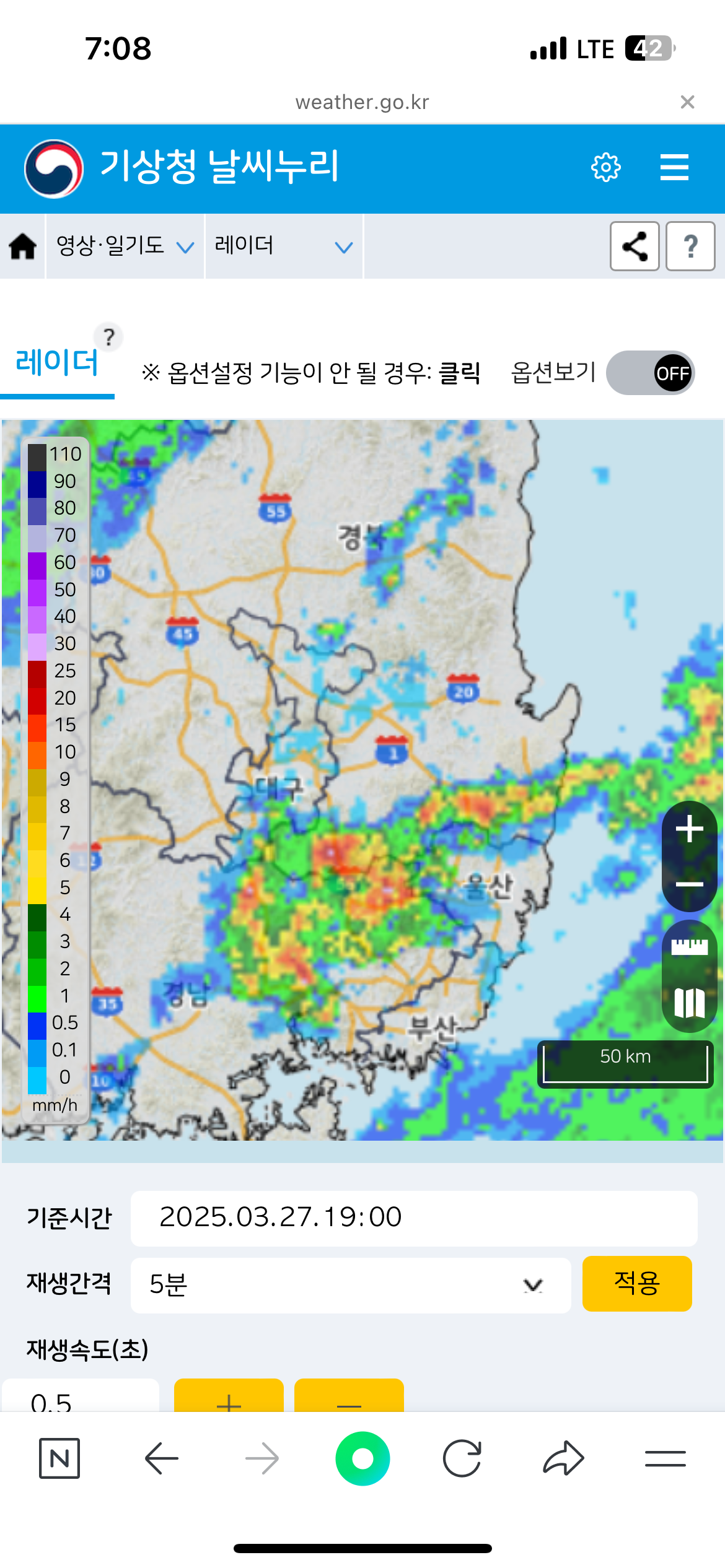The width and height of the screenshot is (725, 1568).
Task: Open the ruler distance measuring tool
Action: pyautogui.click(x=689, y=946)
